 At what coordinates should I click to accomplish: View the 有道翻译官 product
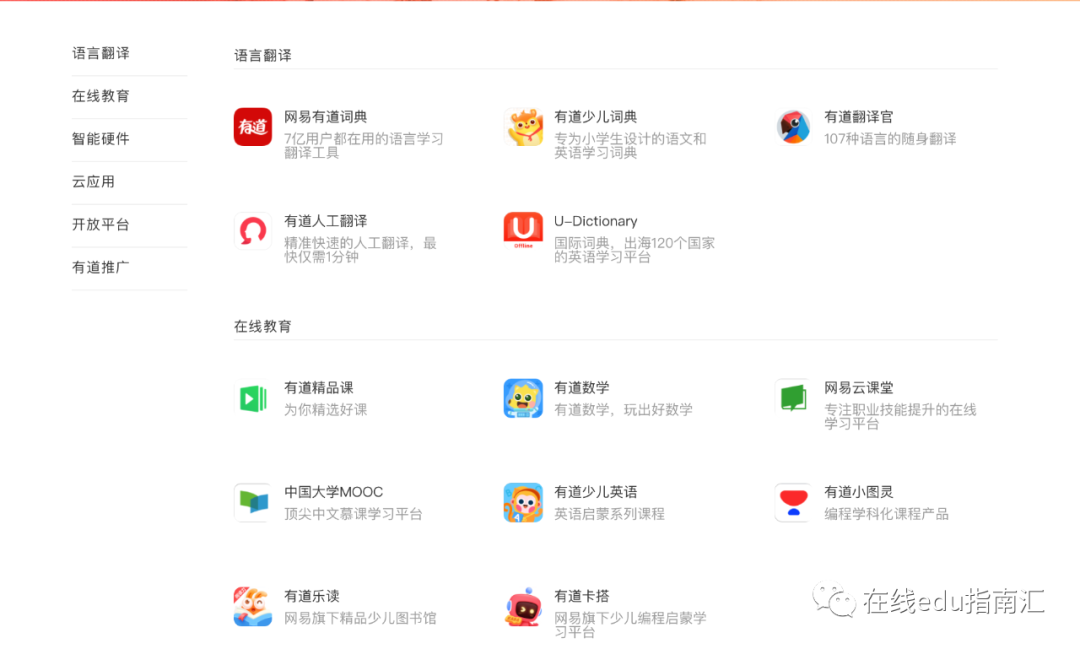pos(866,127)
